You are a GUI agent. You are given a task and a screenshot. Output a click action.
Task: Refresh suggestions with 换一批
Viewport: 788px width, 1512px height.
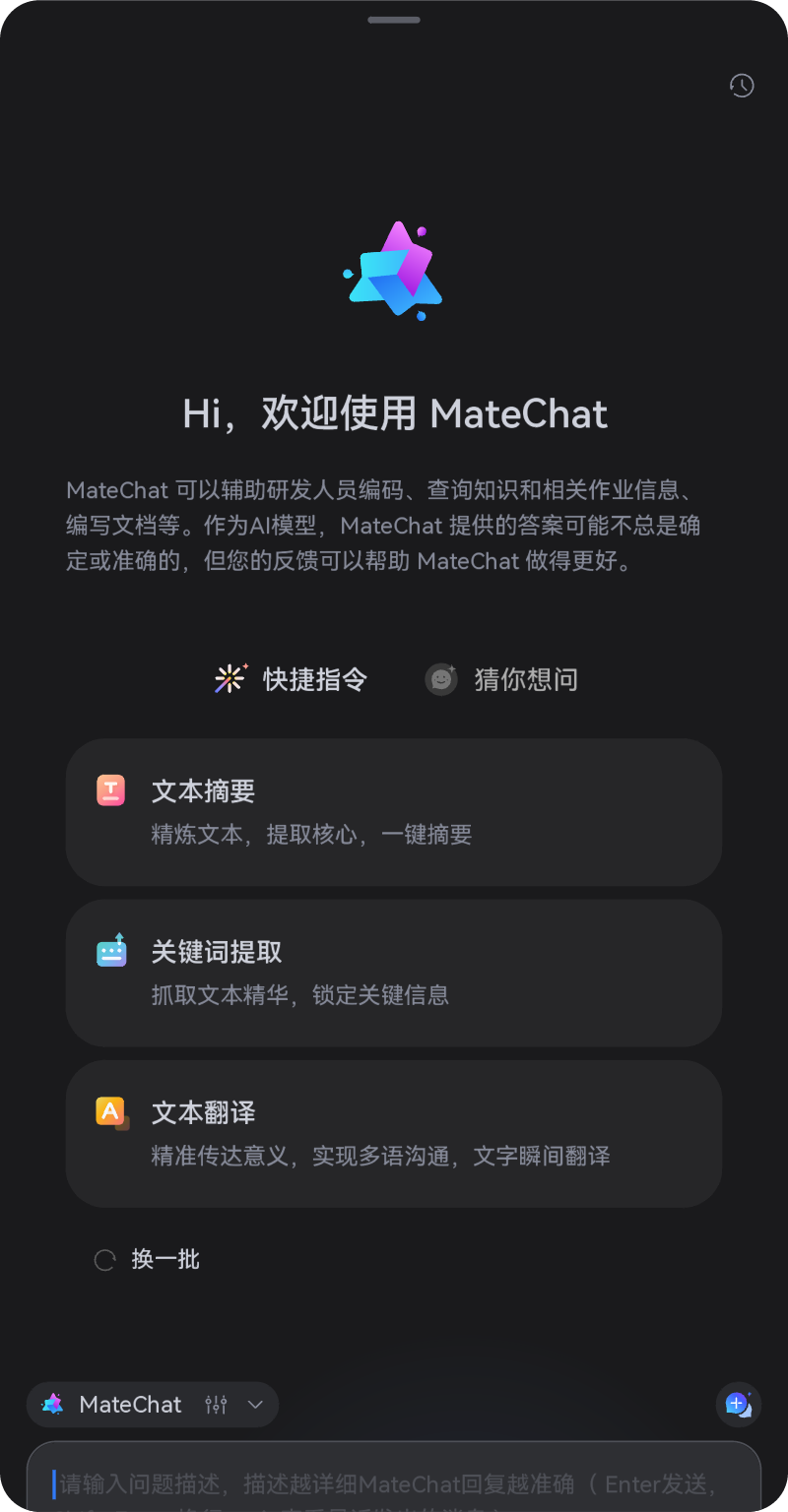coord(147,1259)
